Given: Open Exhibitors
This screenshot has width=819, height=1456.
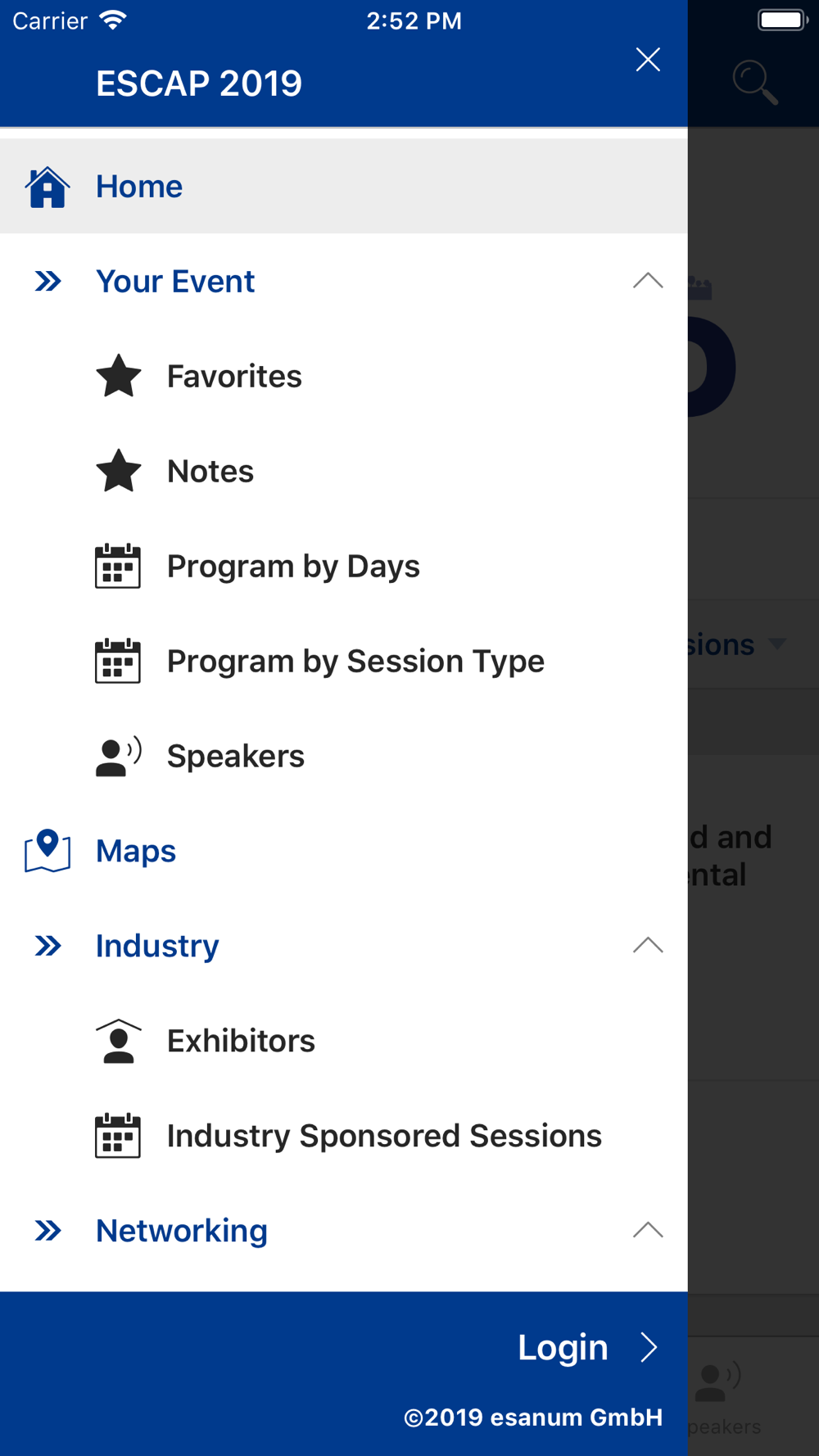Looking at the screenshot, I should 241,1041.
